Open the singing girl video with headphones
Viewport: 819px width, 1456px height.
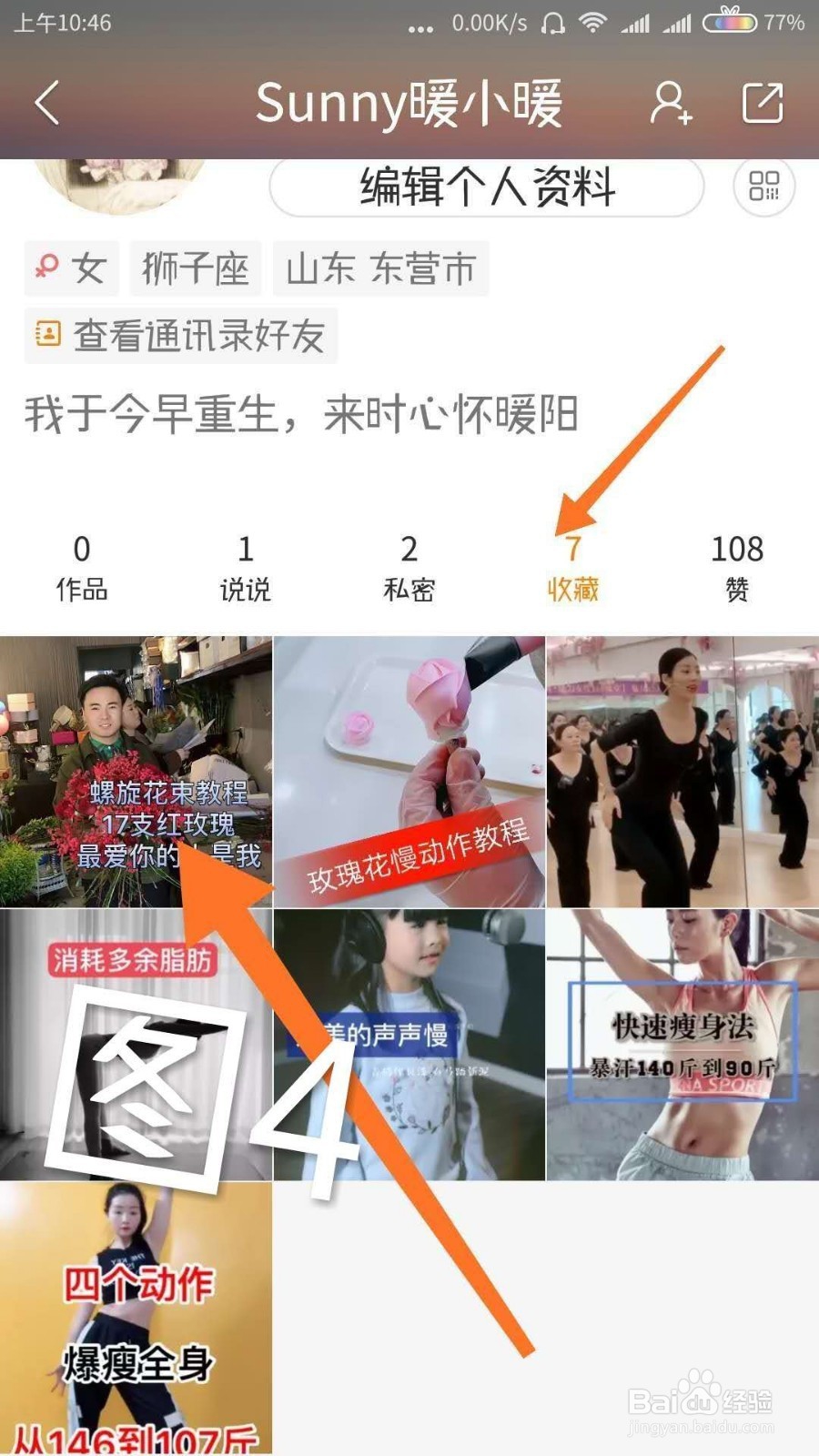coord(409,1044)
